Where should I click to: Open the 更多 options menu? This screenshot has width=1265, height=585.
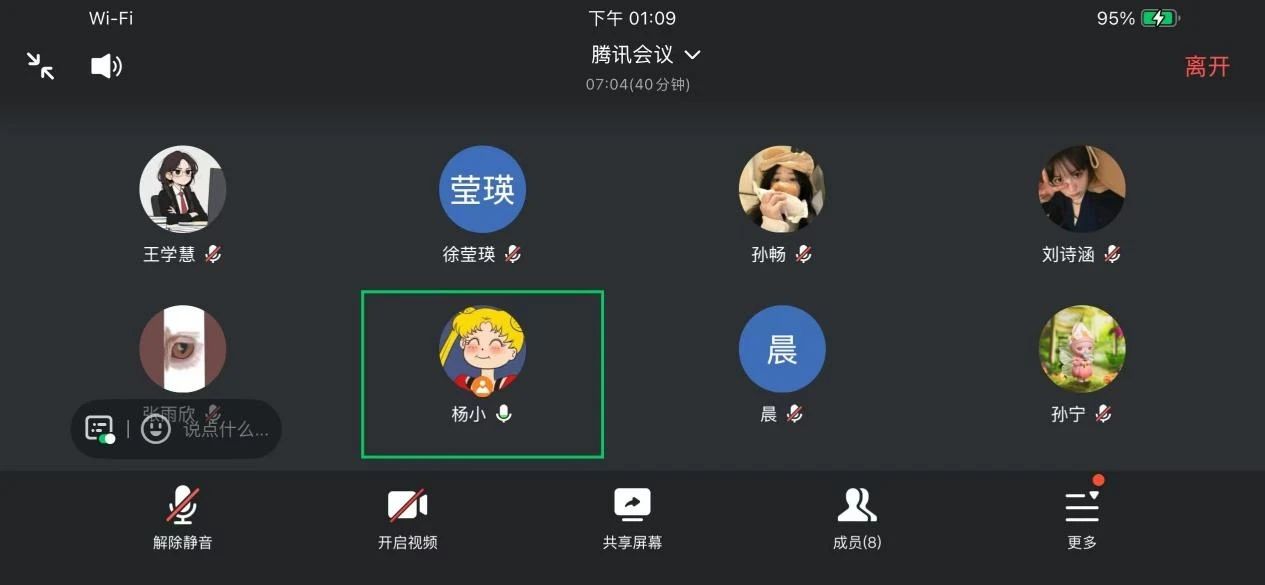(1082, 518)
